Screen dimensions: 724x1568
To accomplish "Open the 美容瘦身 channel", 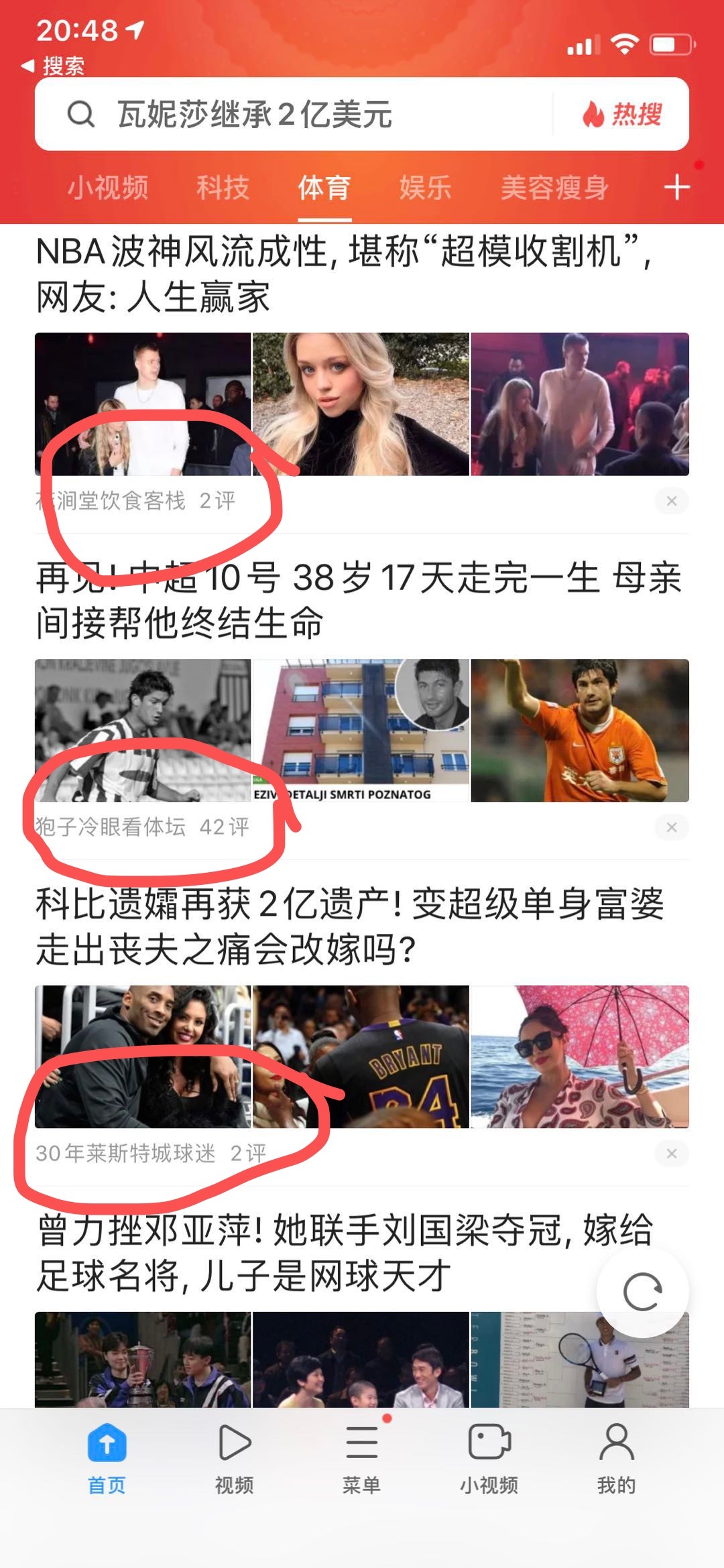I will [x=554, y=187].
